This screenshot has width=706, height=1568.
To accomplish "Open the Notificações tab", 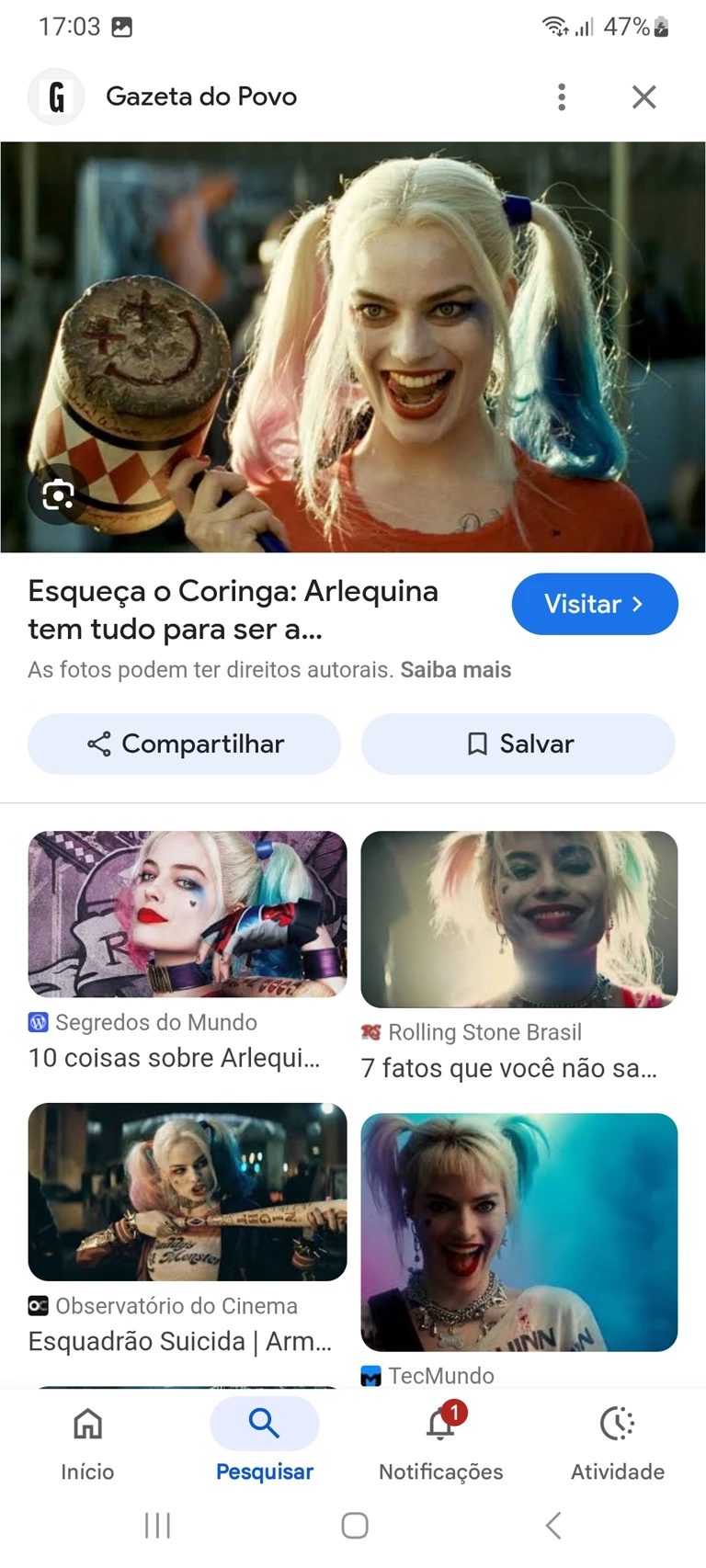I will (x=441, y=1438).
